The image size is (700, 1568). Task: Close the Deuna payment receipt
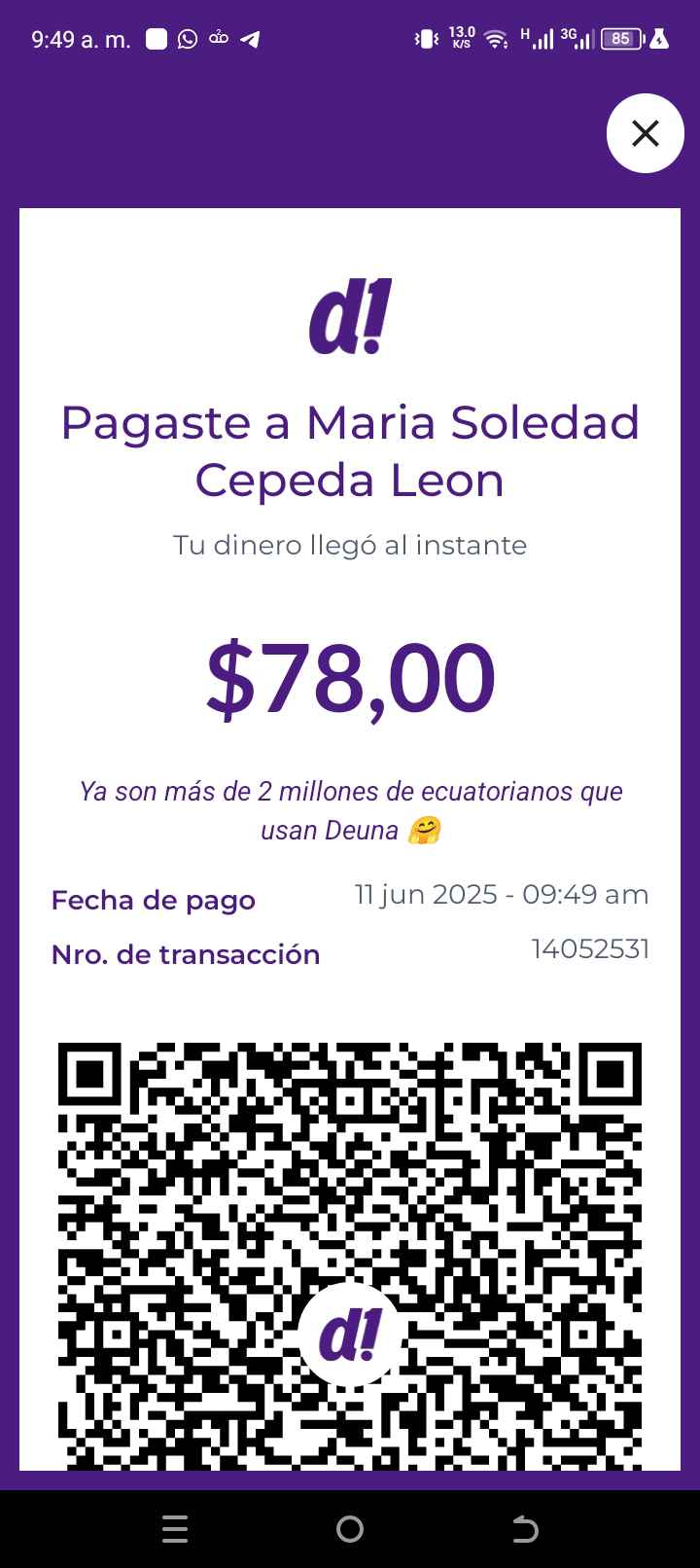tap(646, 133)
